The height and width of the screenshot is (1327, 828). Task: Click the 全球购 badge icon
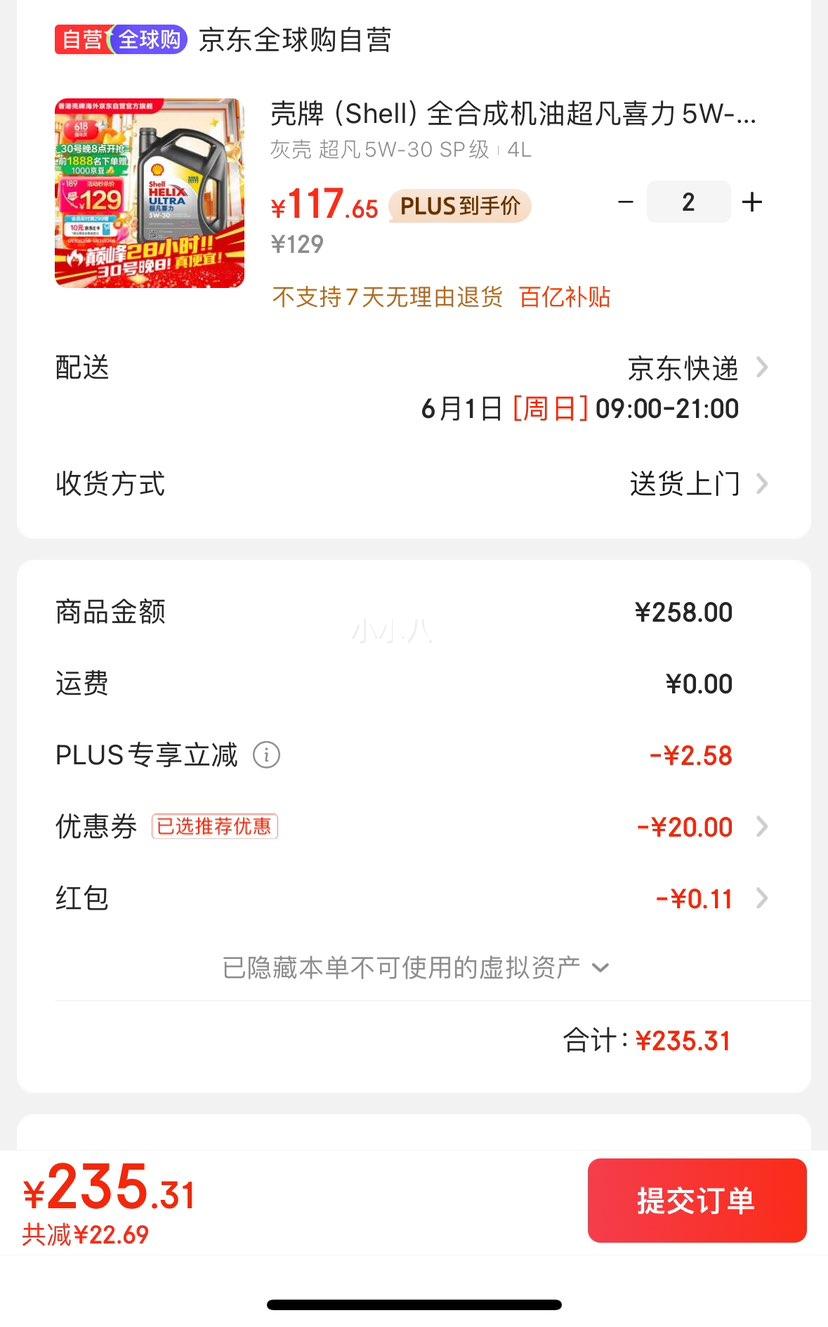[146, 40]
